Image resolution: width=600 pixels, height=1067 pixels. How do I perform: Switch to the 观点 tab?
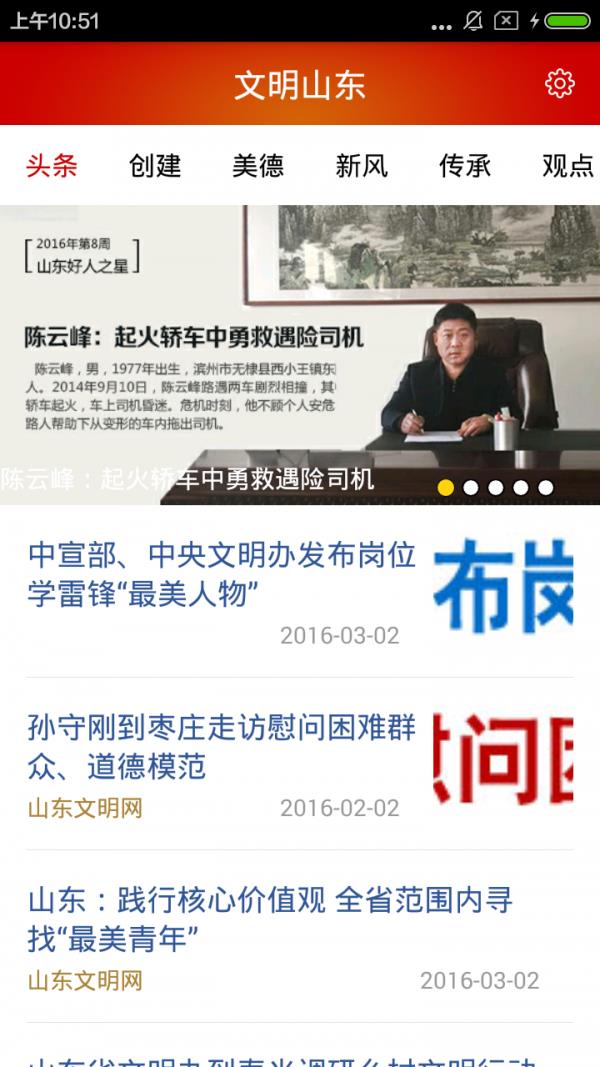(x=567, y=165)
